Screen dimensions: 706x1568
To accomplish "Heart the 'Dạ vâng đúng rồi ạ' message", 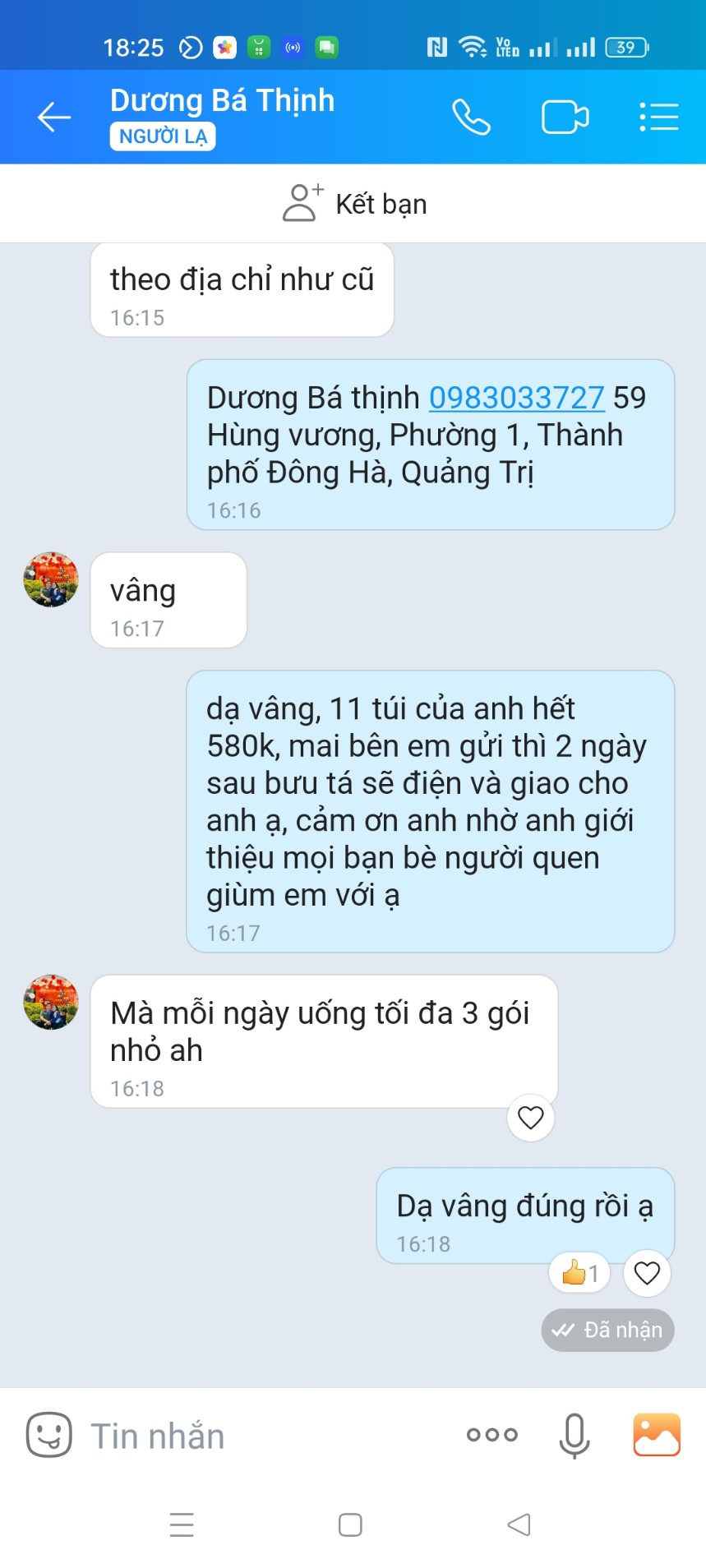I will tap(647, 1273).
